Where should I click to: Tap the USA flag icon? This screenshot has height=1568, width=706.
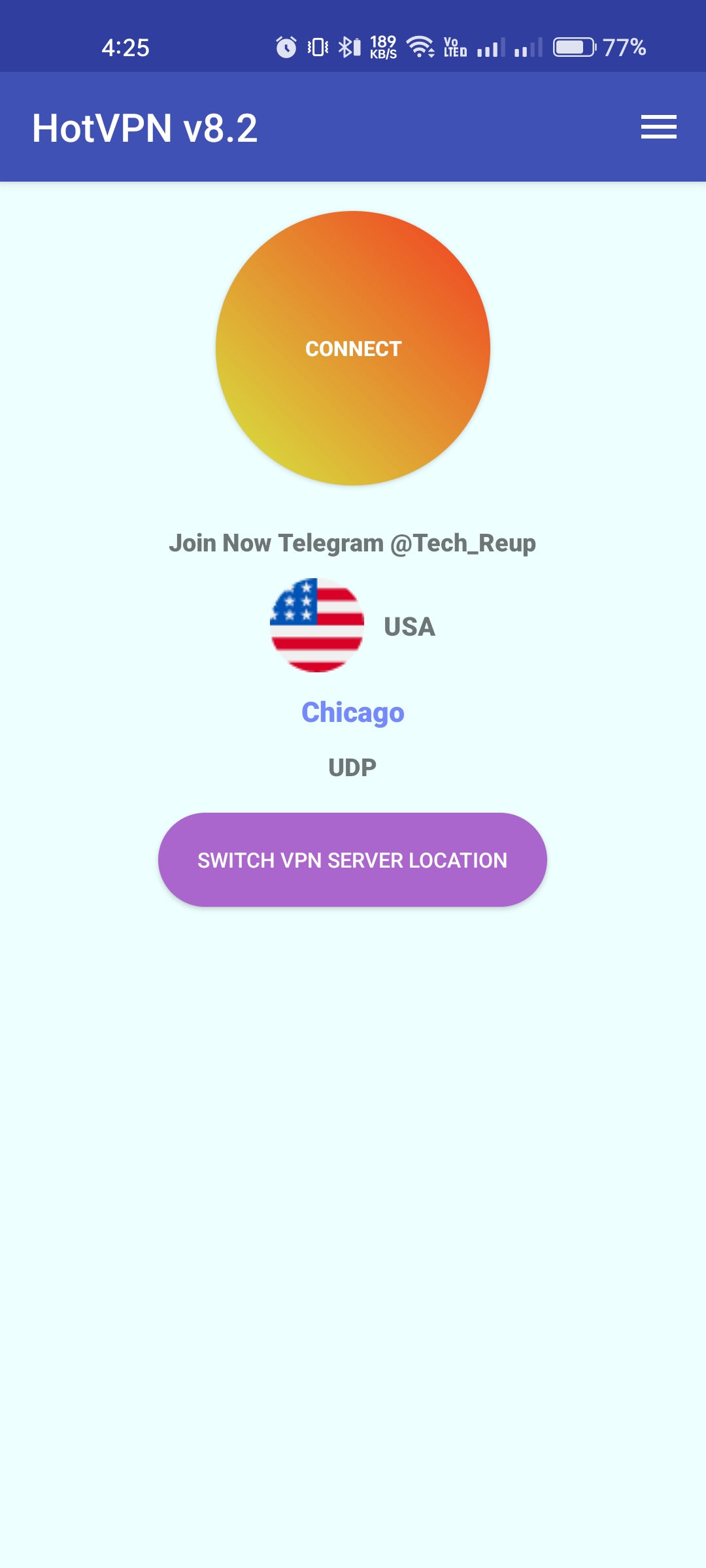click(x=316, y=627)
